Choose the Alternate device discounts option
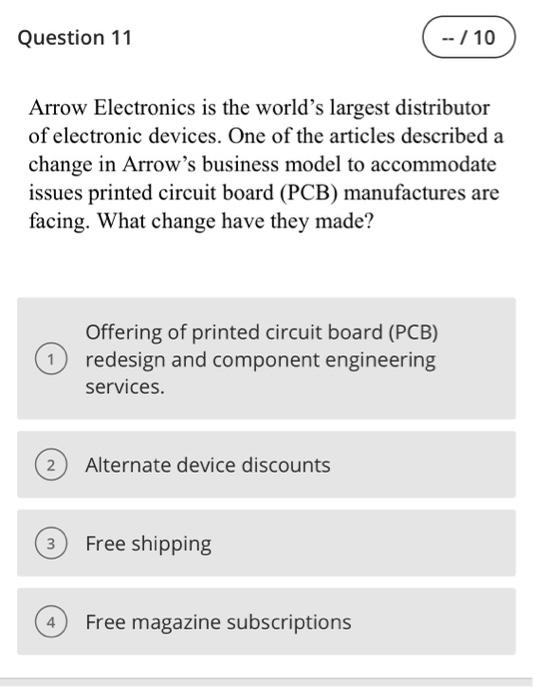The image size is (533, 700). [266, 465]
